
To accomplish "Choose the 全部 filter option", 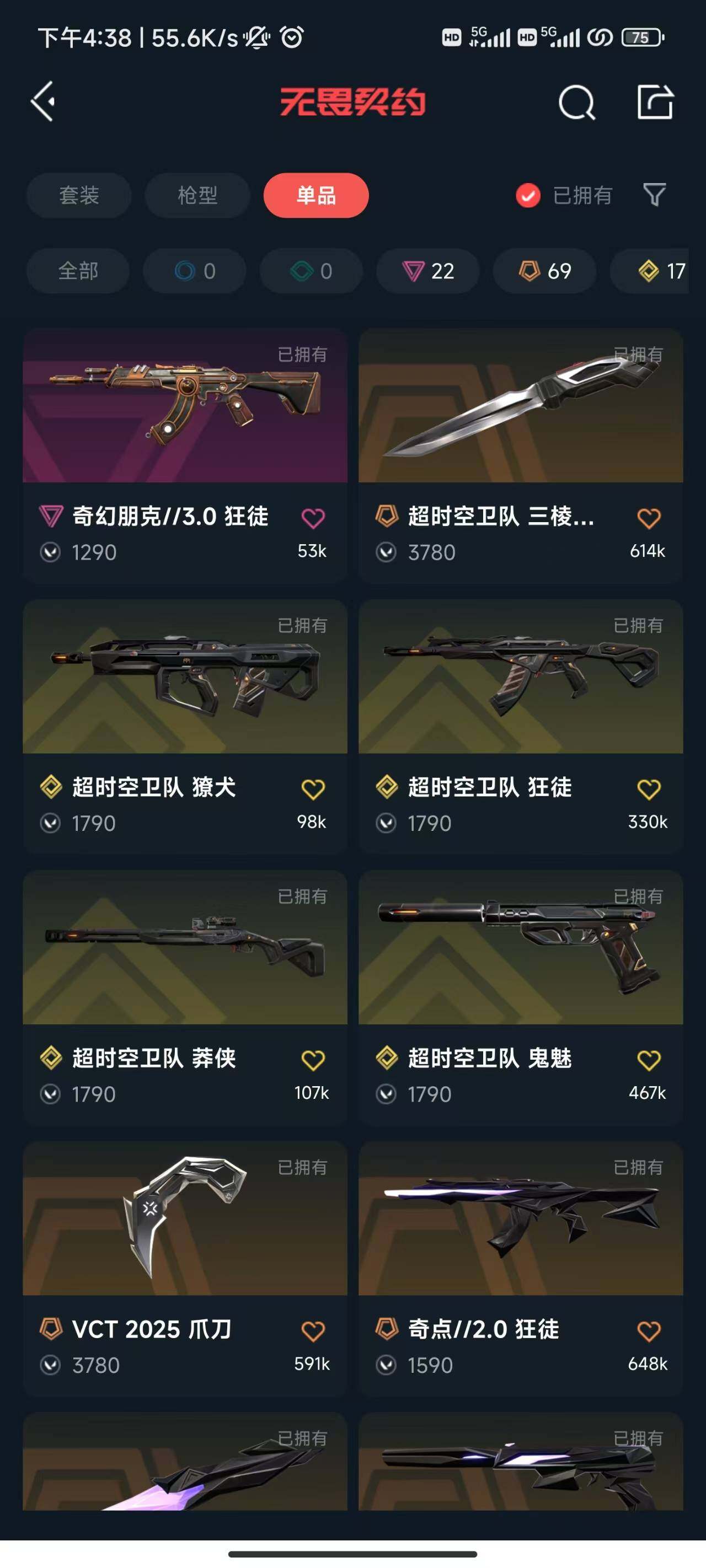I will 77,271.
